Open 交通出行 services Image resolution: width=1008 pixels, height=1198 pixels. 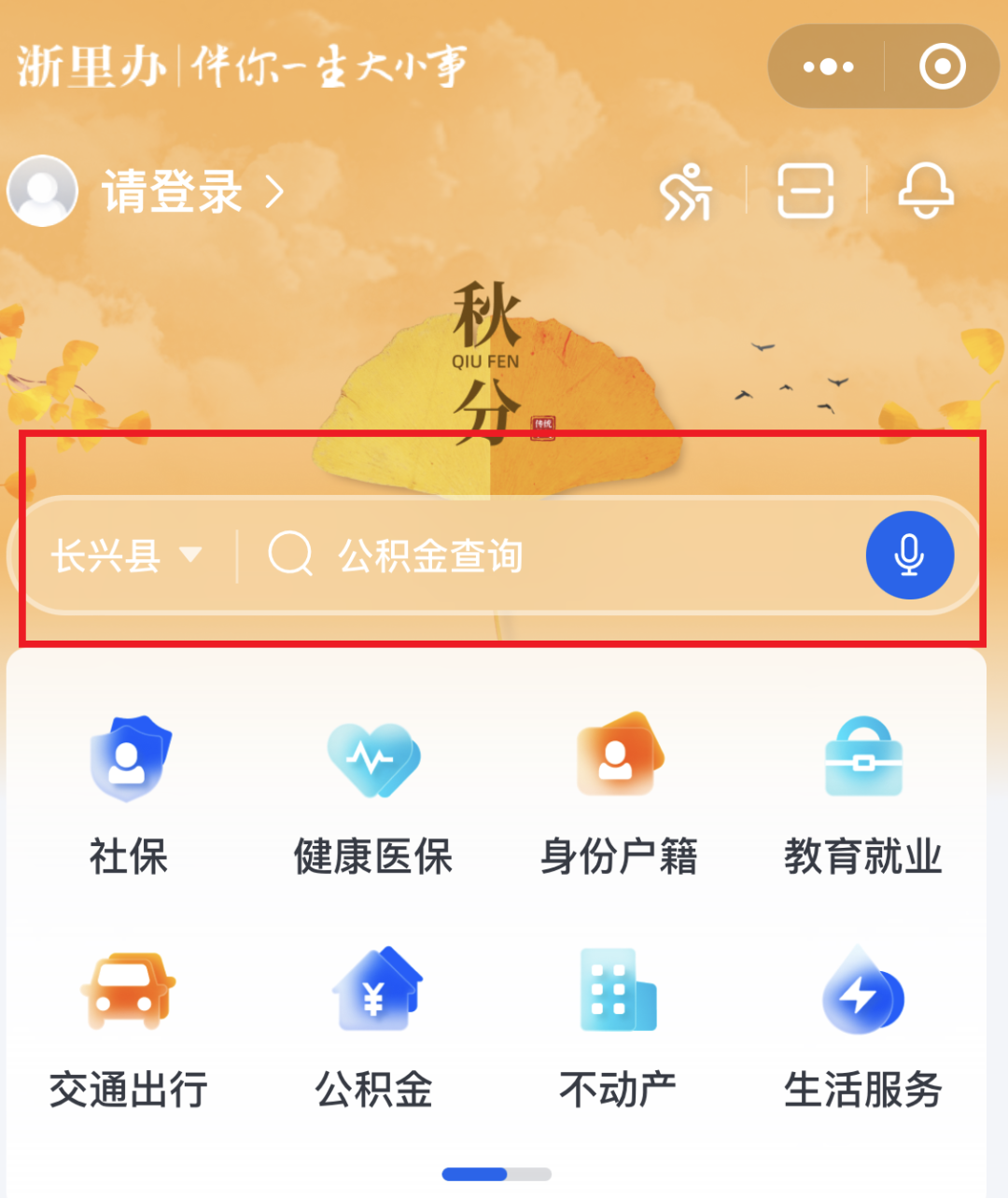click(129, 1027)
